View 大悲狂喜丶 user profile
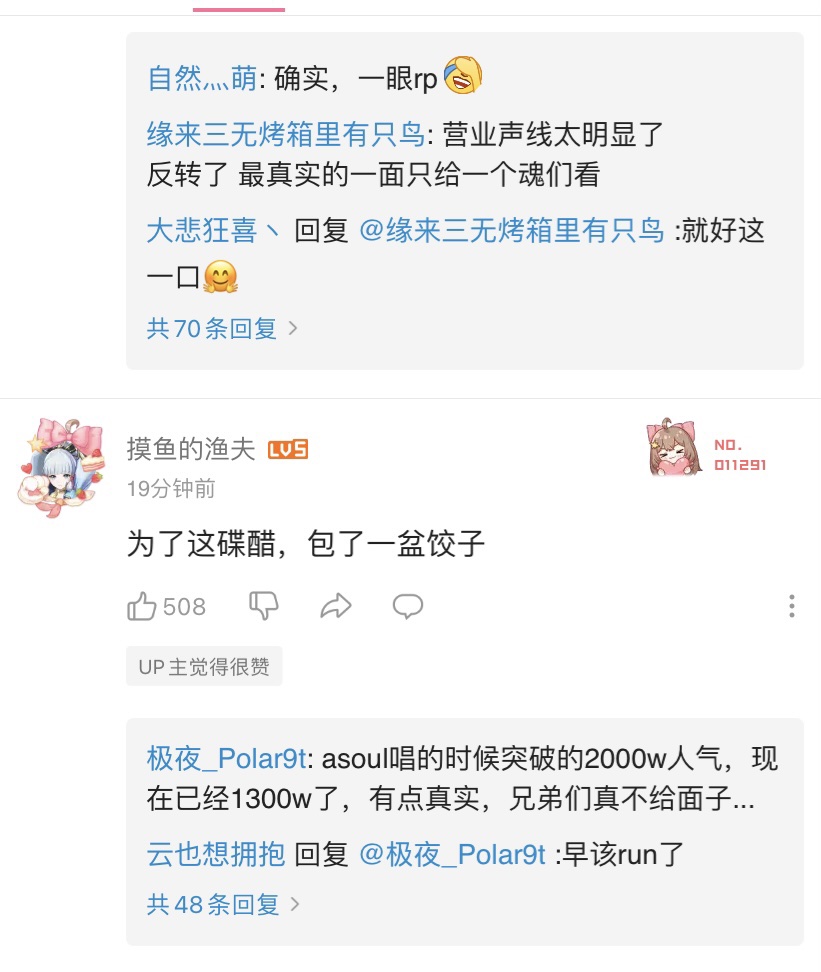821x972 pixels. [215, 231]
